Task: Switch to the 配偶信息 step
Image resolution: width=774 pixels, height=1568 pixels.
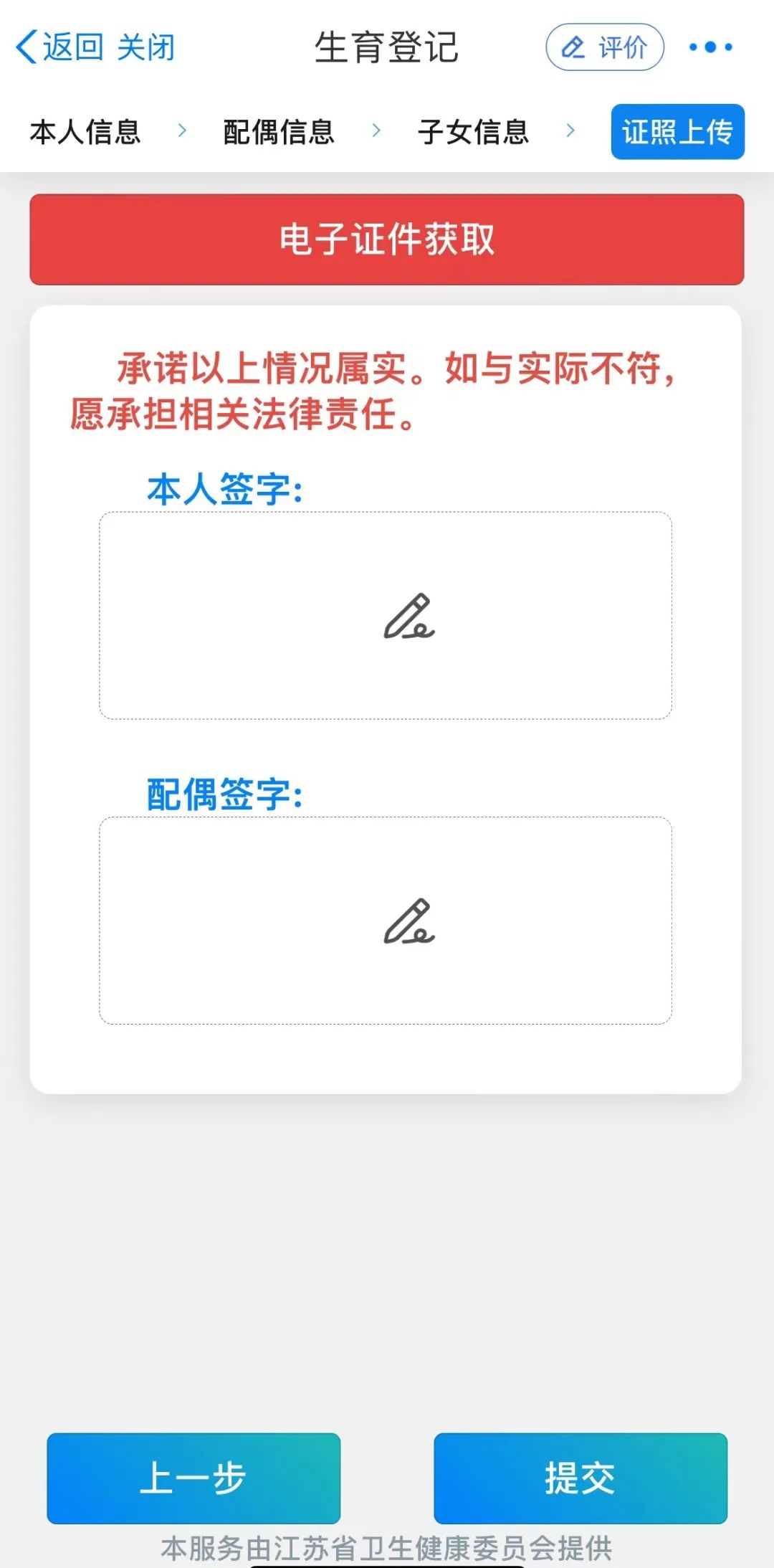Action: 279,132
